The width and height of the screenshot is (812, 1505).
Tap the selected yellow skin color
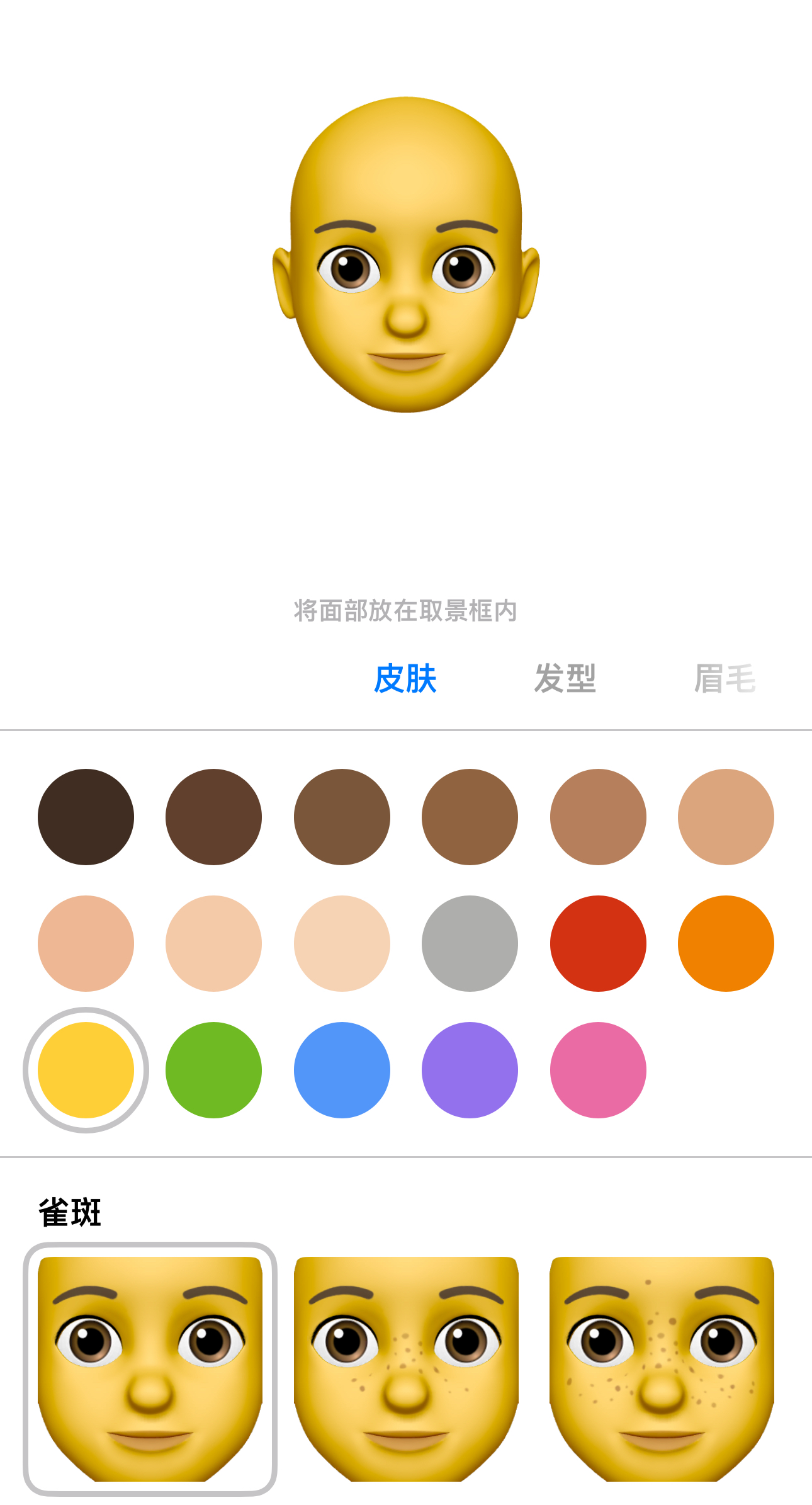click(86, 1070)
